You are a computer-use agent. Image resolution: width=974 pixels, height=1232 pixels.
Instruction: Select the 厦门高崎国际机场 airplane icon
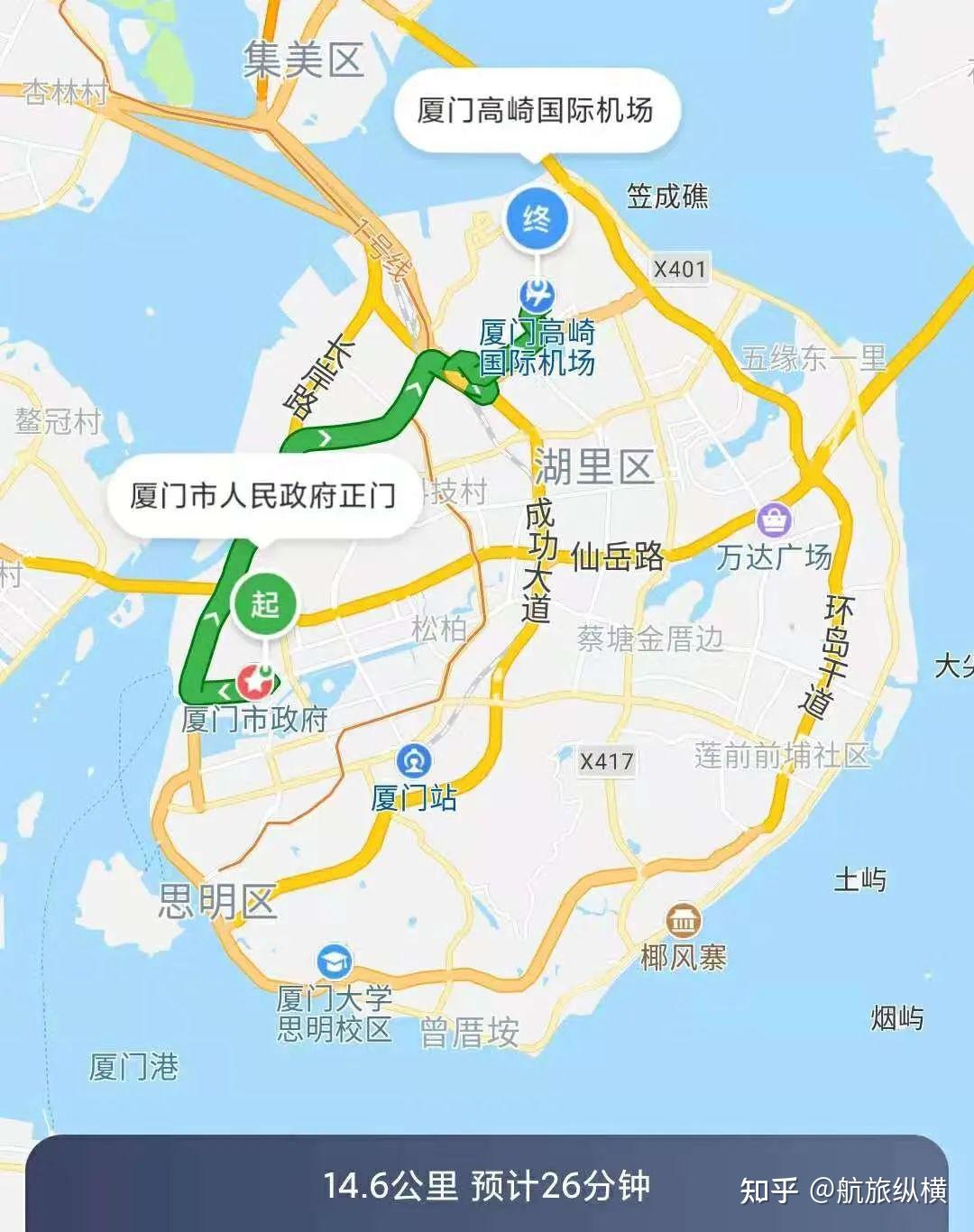tap(536, 293)
